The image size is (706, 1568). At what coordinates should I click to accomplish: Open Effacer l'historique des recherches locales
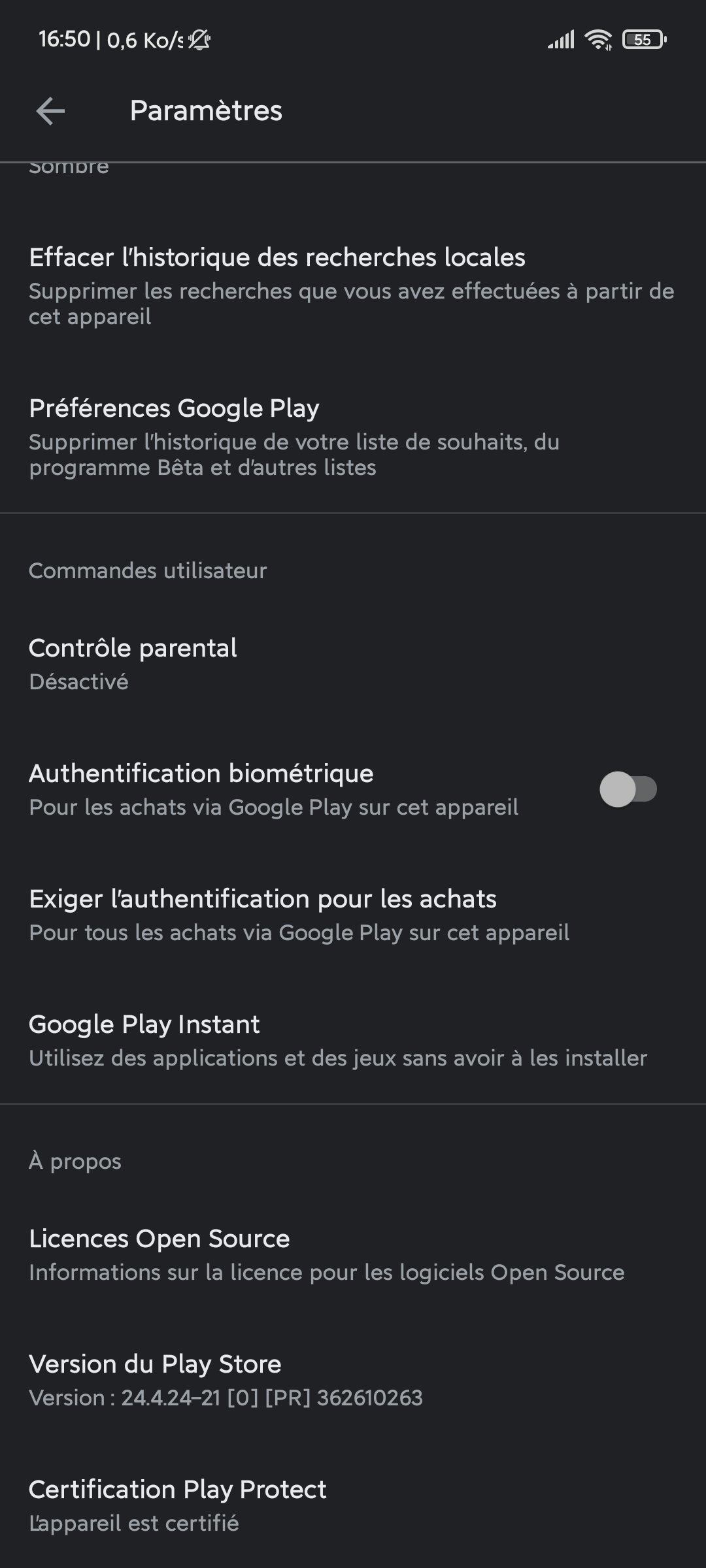pos(352,286)
